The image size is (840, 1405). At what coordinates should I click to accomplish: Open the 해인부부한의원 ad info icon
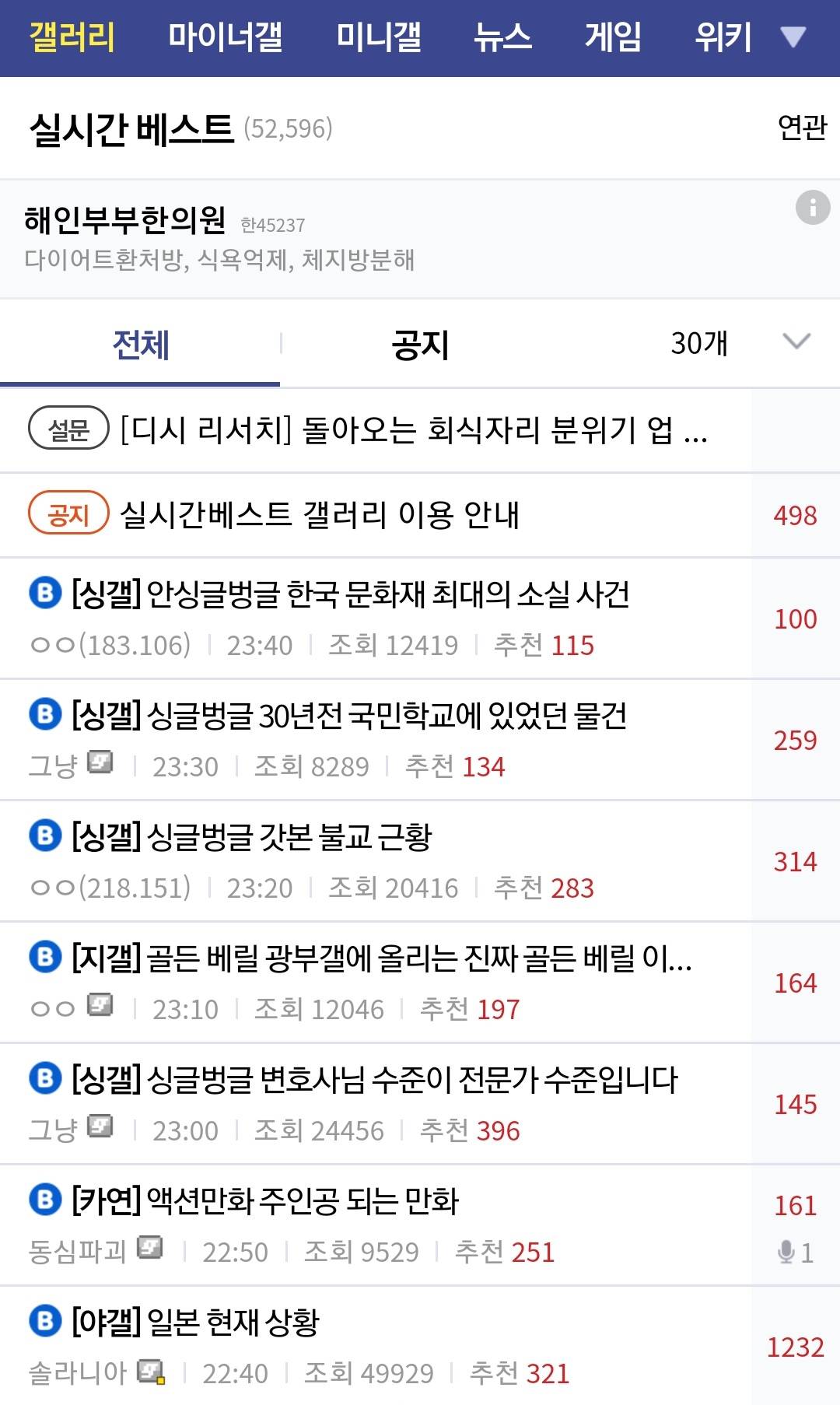tap(813, 208)
